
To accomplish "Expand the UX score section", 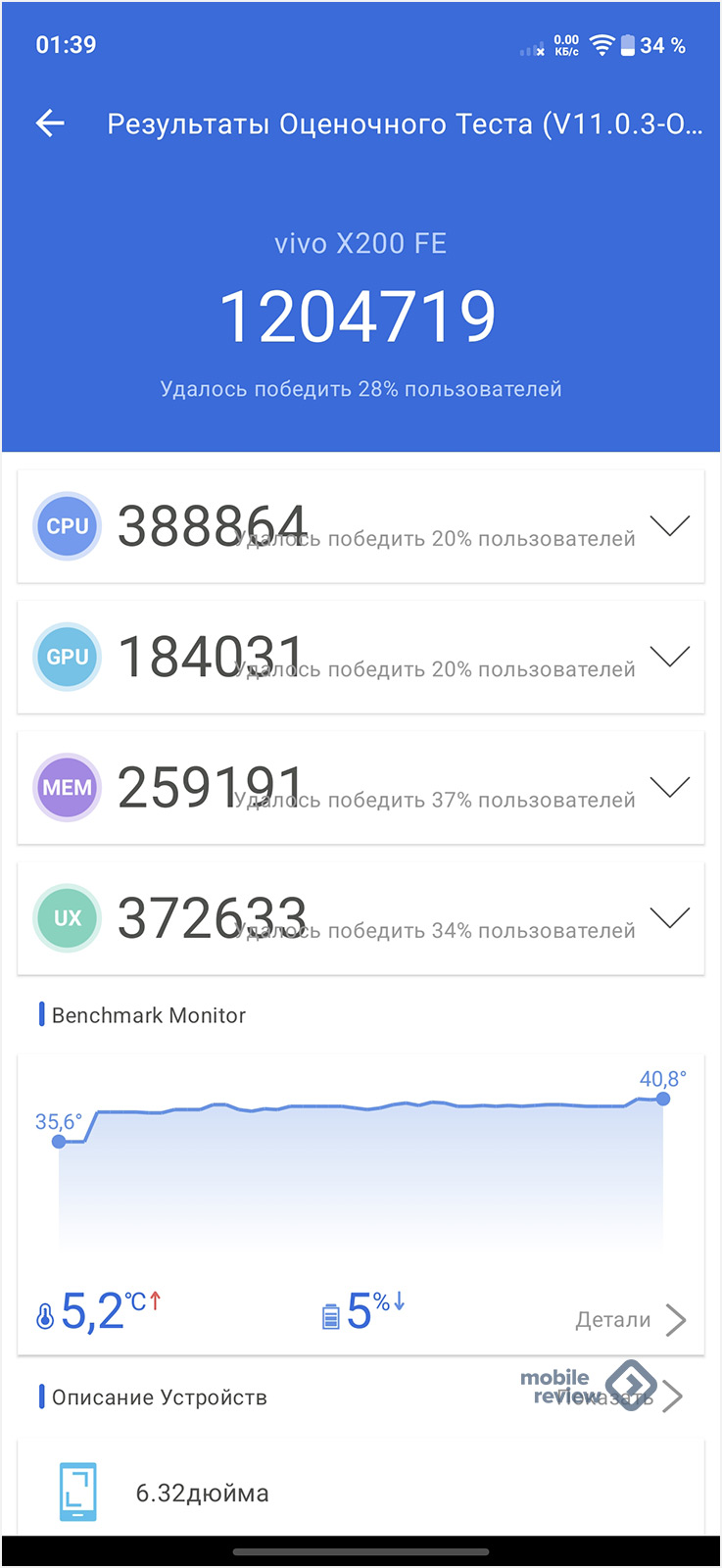I will tap(670, 918).
